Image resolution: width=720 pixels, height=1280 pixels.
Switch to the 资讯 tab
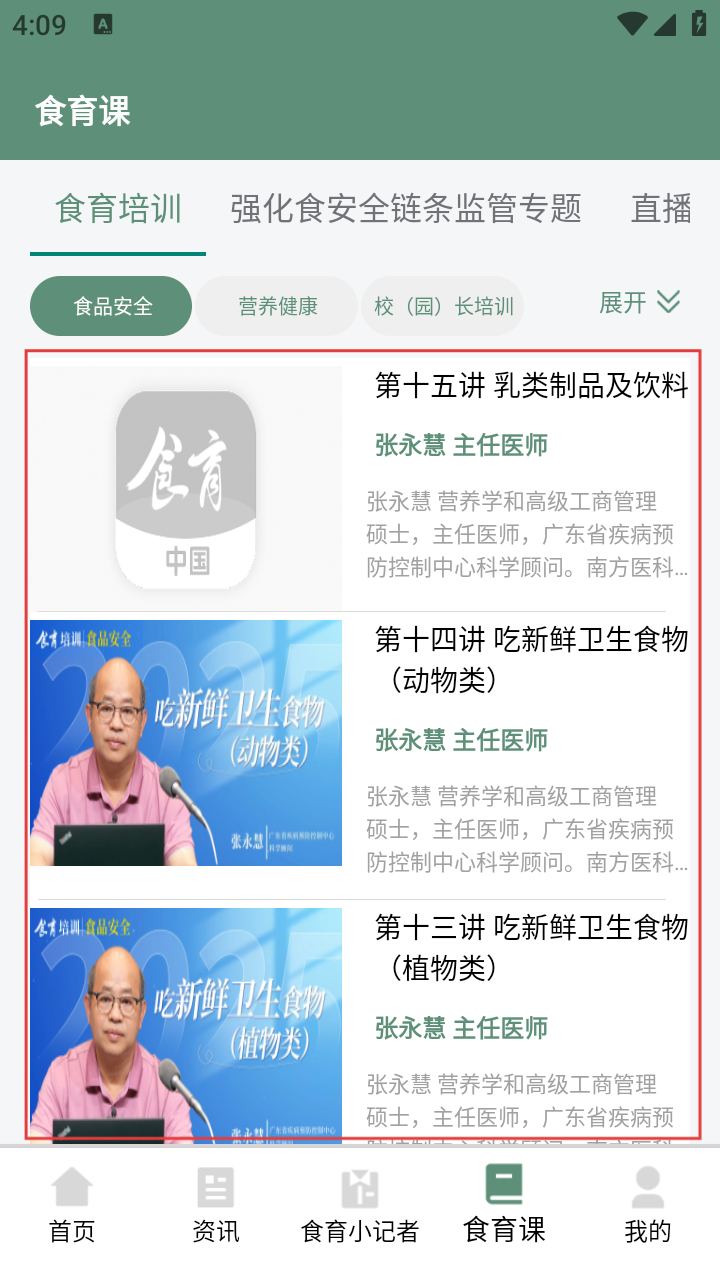tap(216, 1204)
